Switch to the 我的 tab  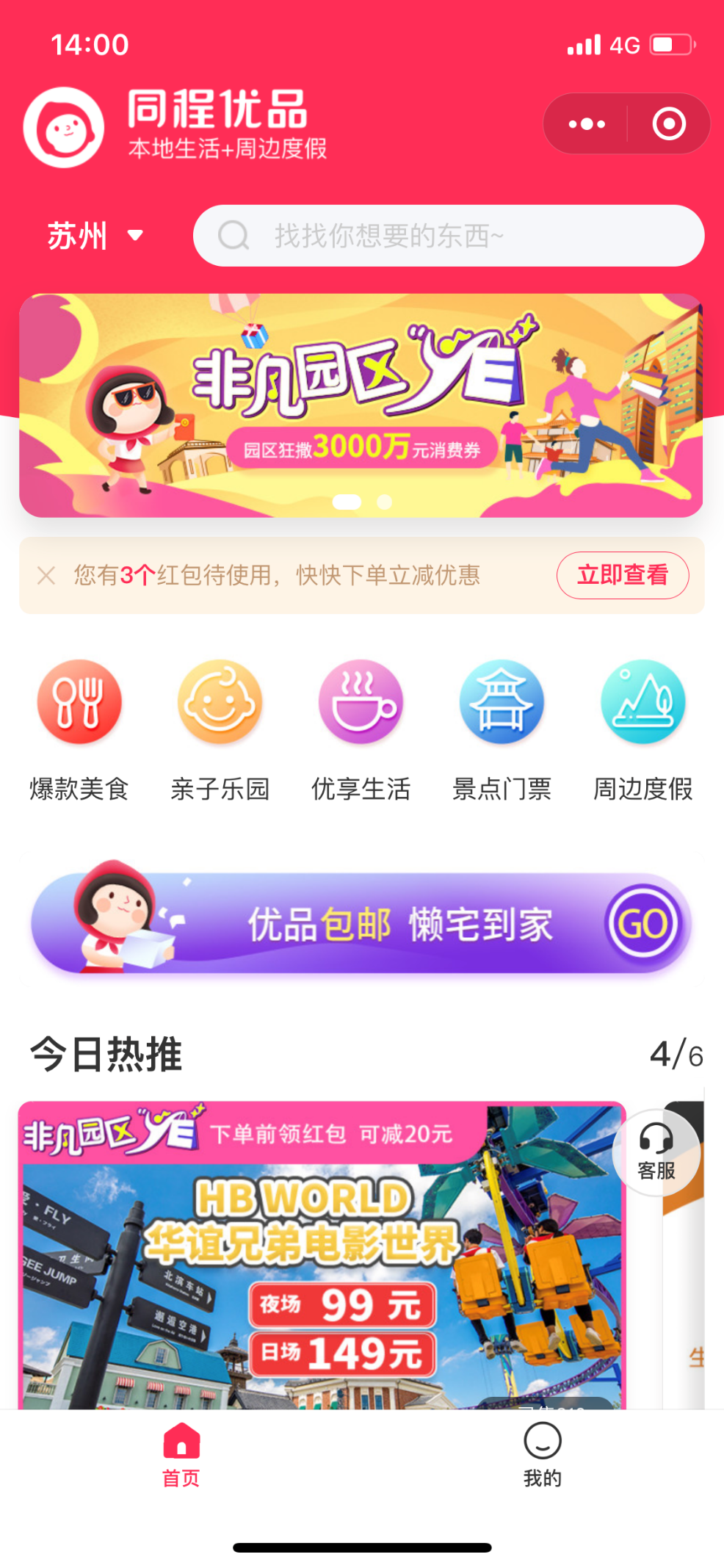click(543, 1454)
